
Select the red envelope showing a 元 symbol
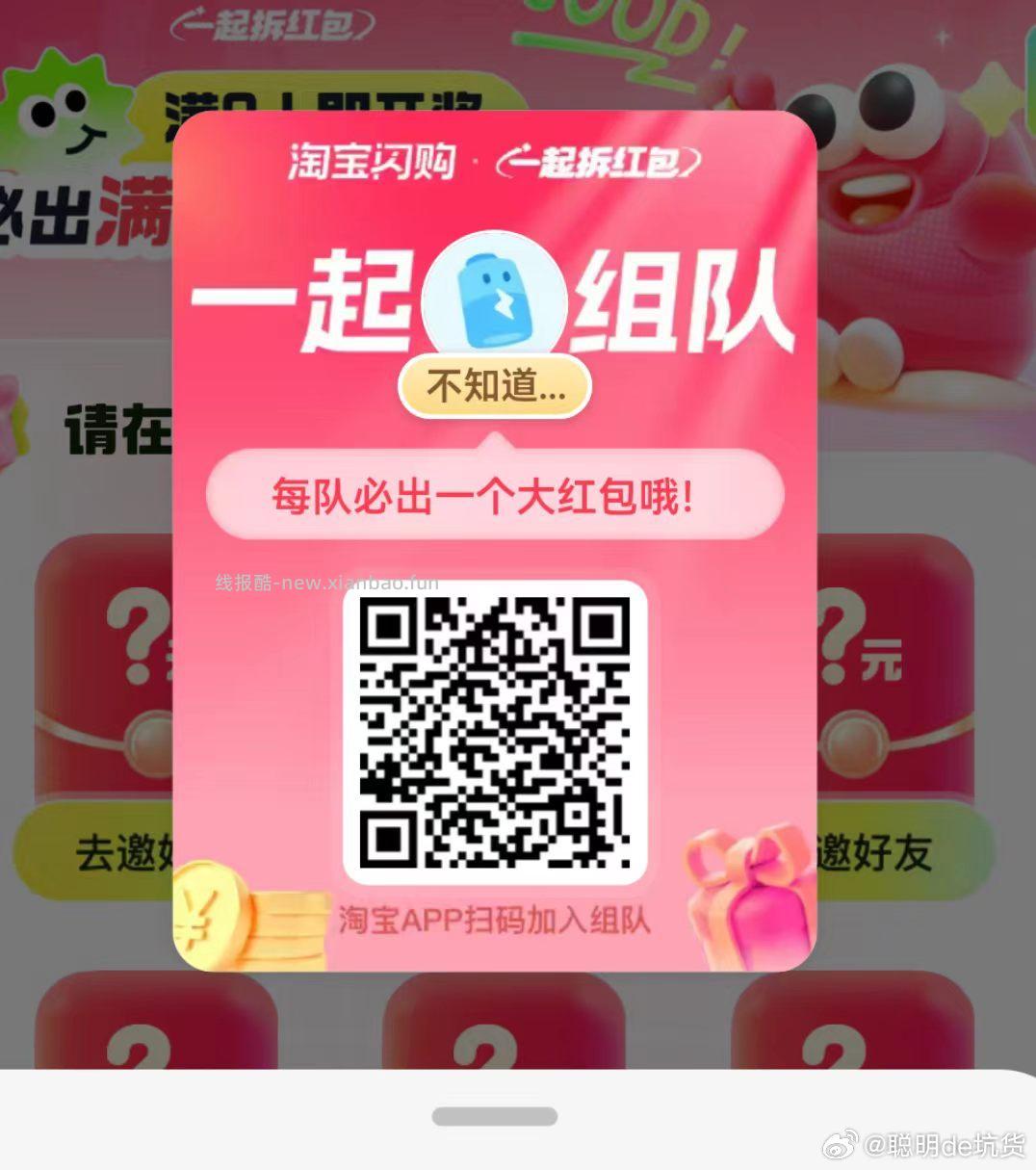895,664
